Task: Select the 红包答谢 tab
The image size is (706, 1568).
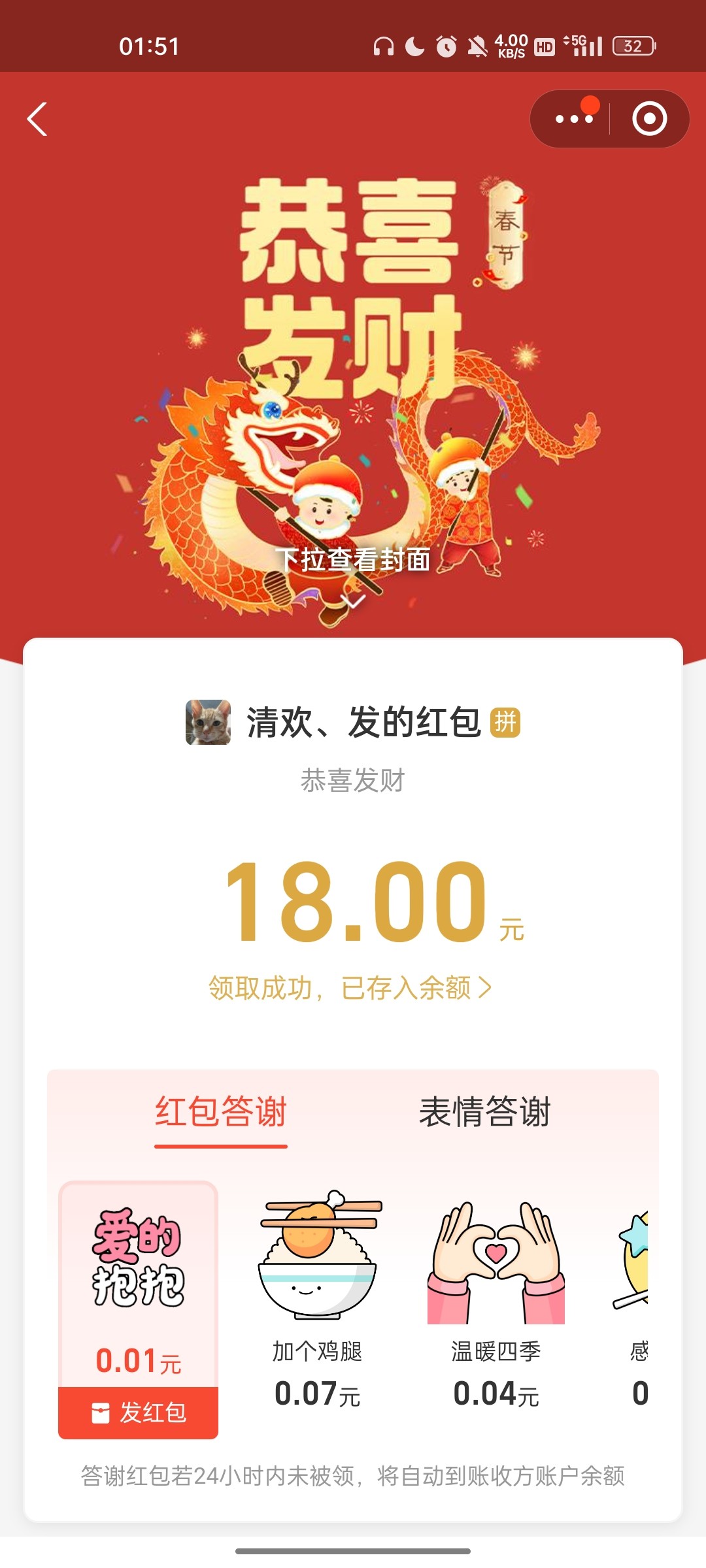Action: [221, 1112]
